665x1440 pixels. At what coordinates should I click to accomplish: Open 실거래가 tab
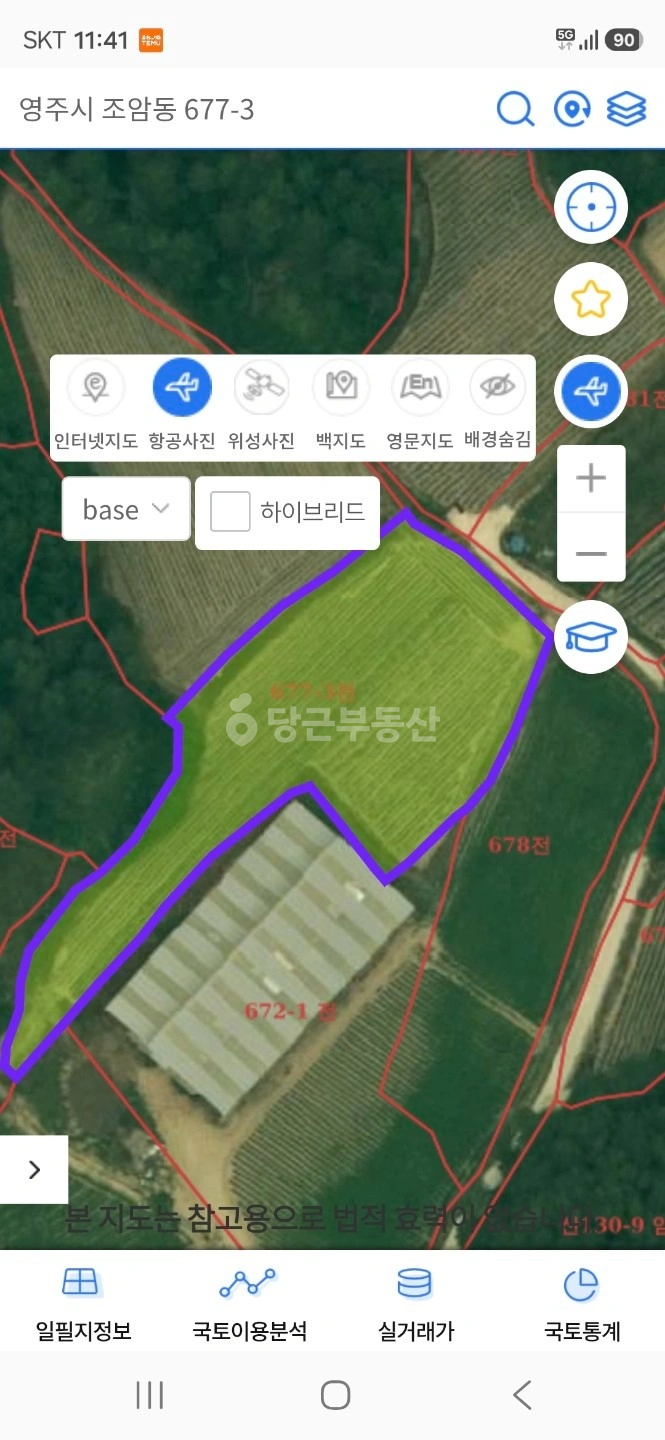(416, 1304)
